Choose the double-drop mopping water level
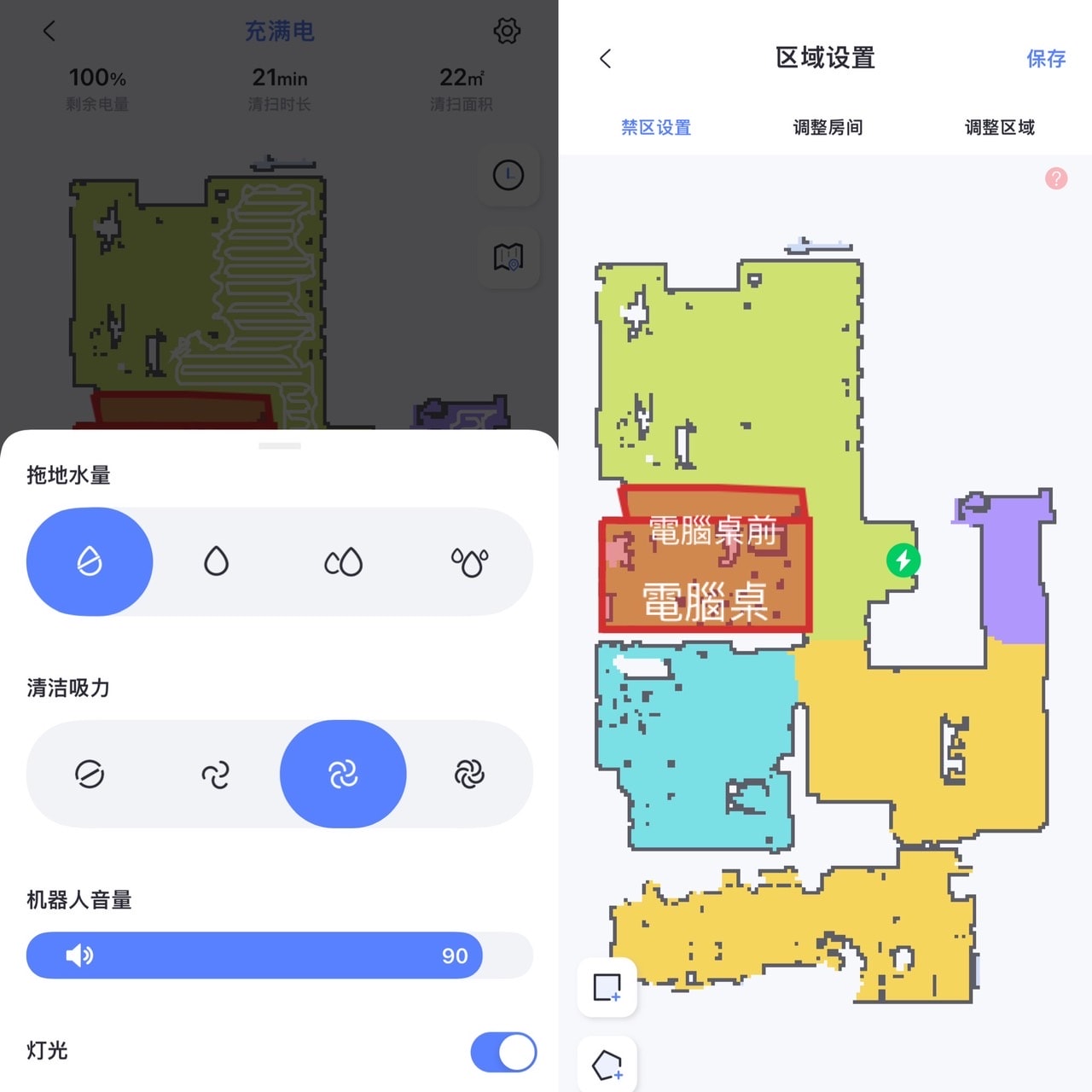 click(343, 562)
